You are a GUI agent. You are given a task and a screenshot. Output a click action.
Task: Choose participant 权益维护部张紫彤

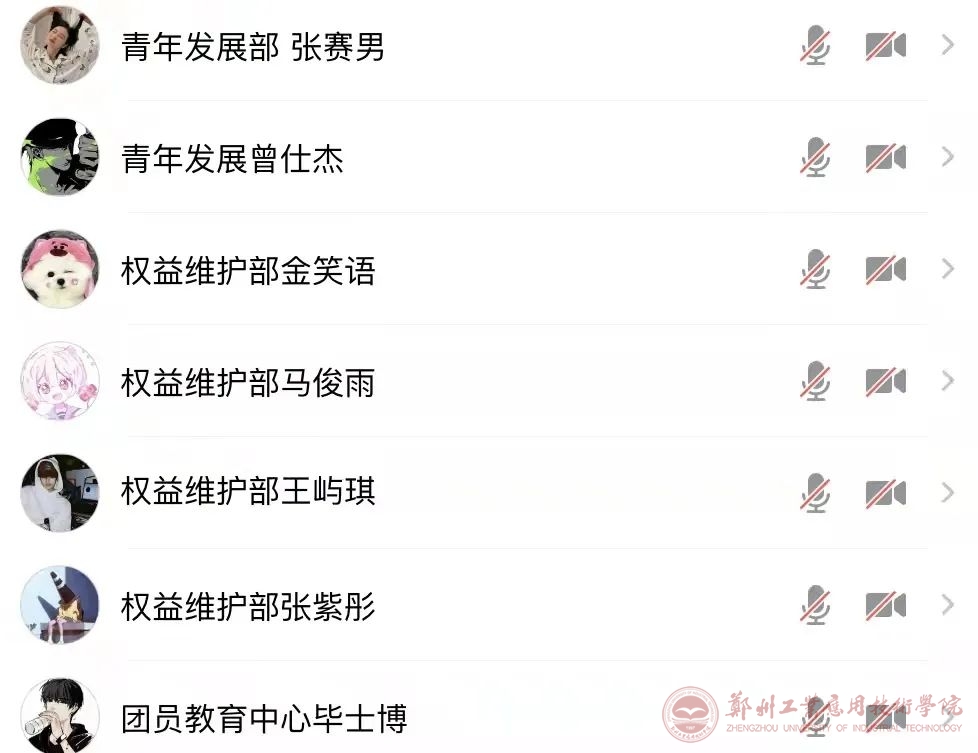point(248,607)
